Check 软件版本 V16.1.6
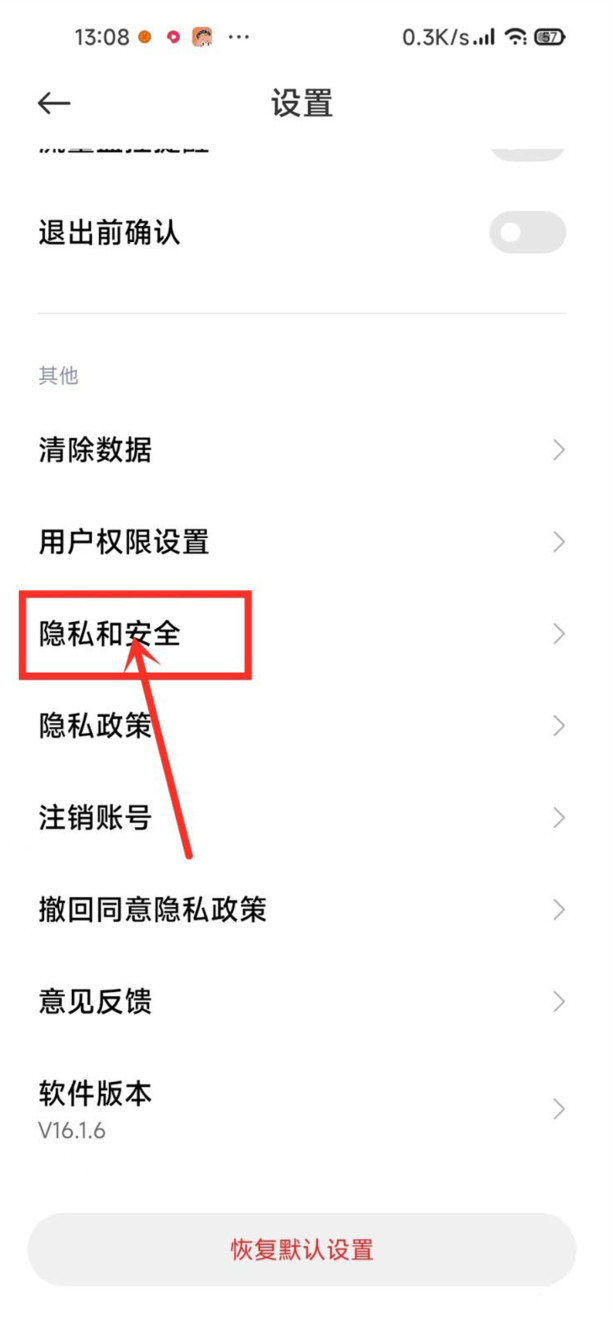Viewport: 612px width, 1317px height. tap(300, 1108)
